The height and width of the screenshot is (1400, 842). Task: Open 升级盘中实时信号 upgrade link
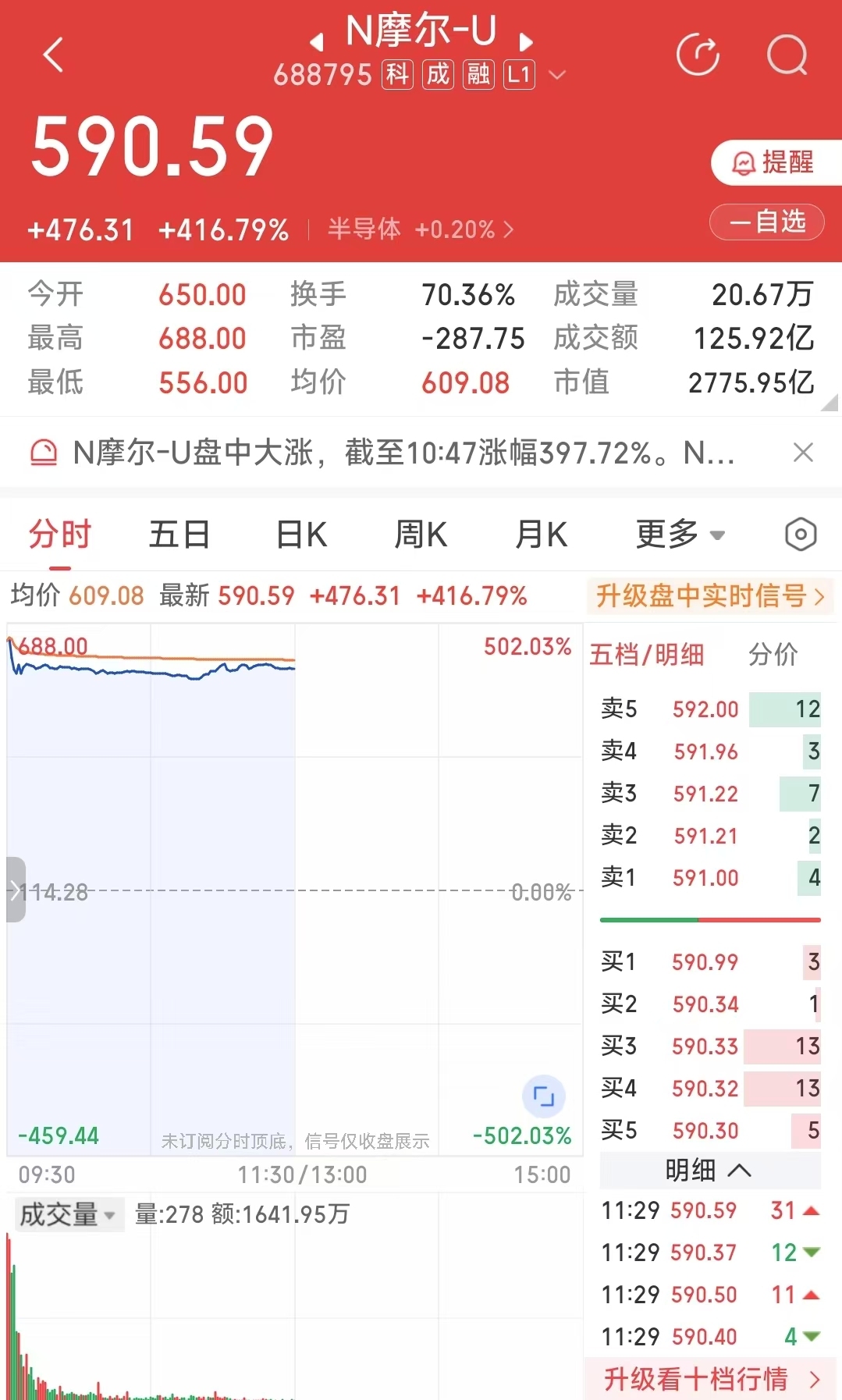click(709, 596)
